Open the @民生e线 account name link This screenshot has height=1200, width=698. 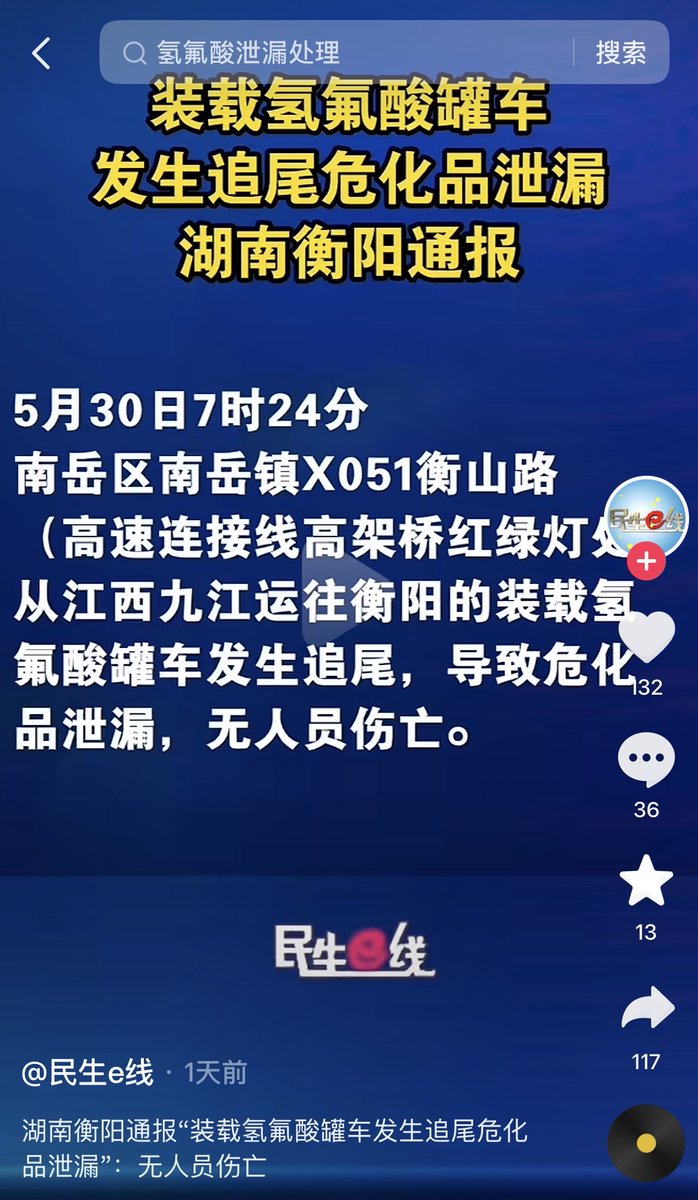88,1073
